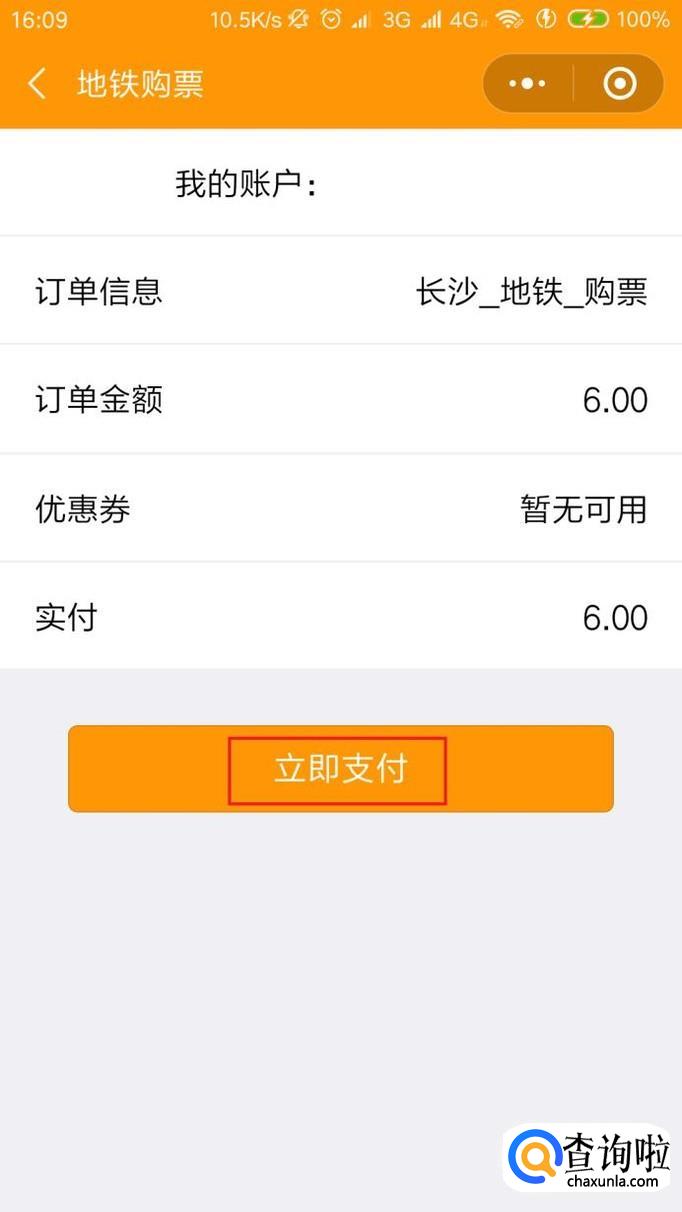
Task: Open the mini program more options menu
Action: tap(528, 84)
